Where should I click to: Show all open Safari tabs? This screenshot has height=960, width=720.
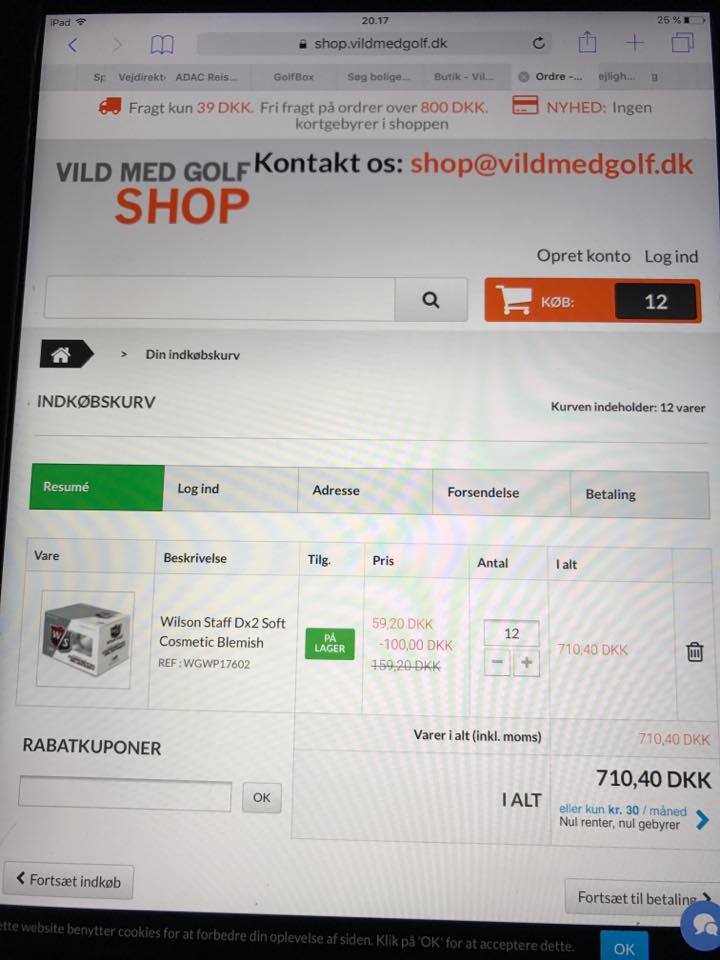coord(683,43)
